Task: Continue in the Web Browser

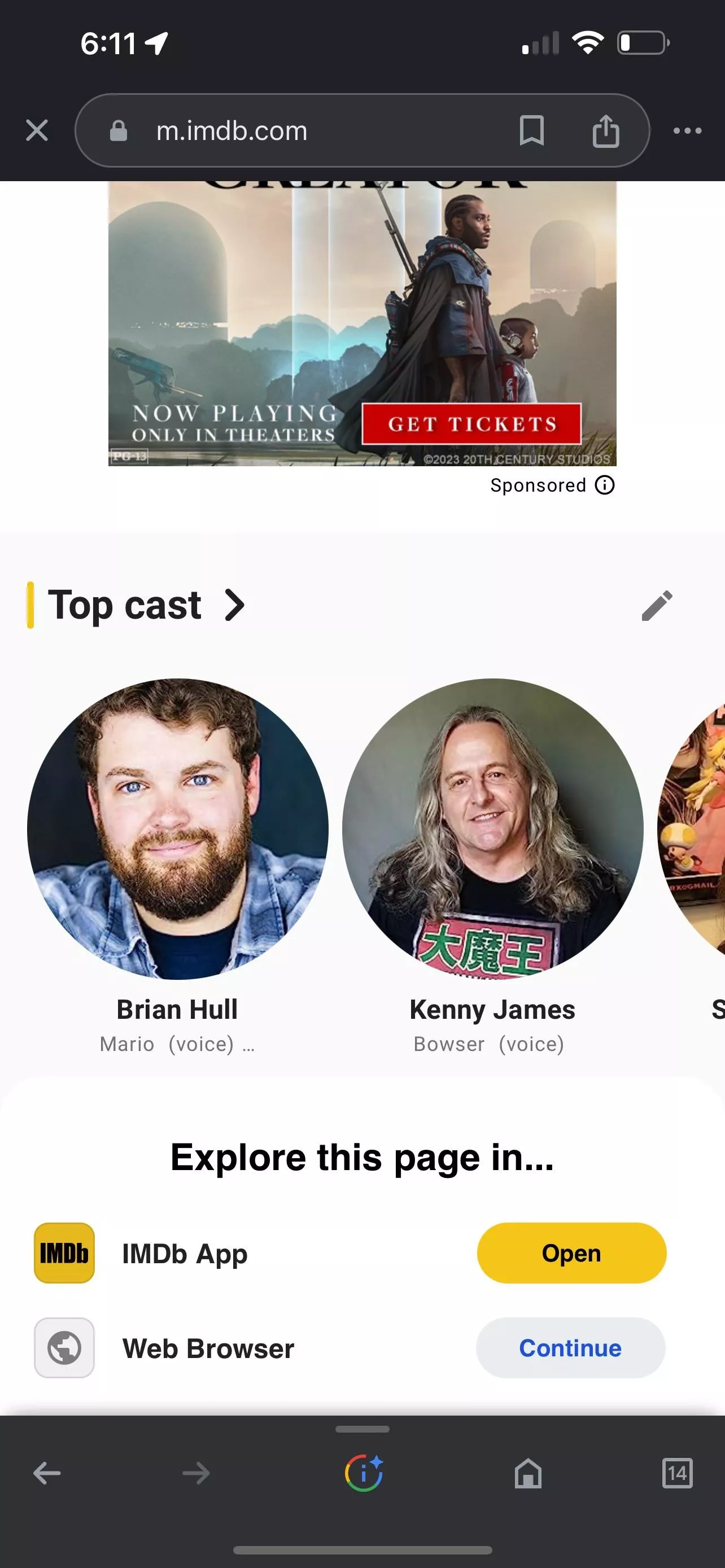Action: pyautogui.click(x=570, y=1348)
